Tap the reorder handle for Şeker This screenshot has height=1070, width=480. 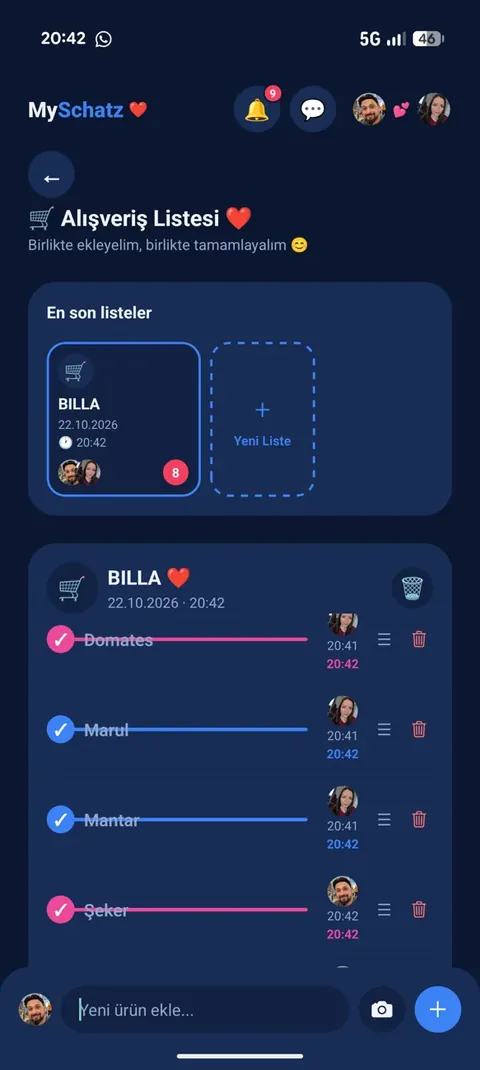pyautogui.click(x=384, y=910)
